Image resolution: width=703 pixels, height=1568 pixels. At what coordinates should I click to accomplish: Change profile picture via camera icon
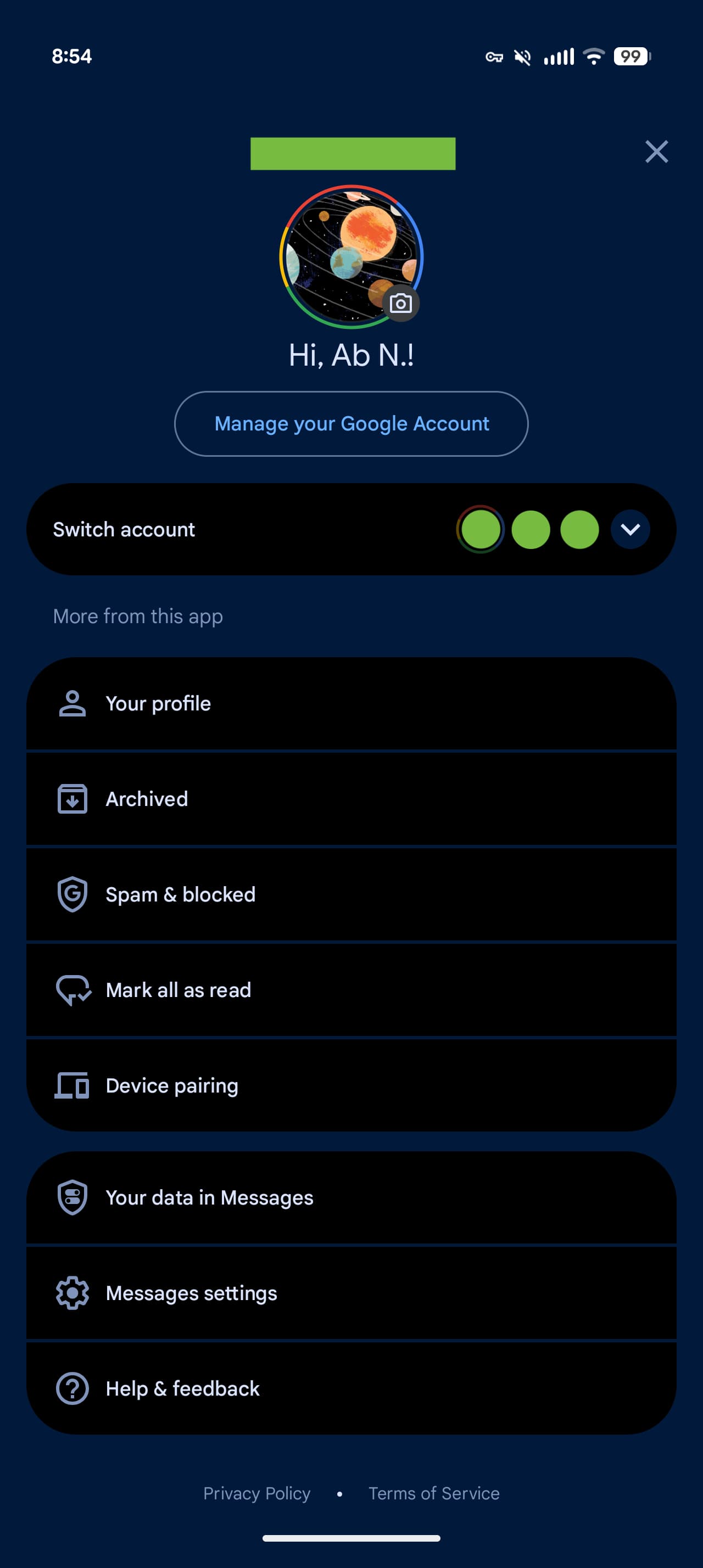400,303
